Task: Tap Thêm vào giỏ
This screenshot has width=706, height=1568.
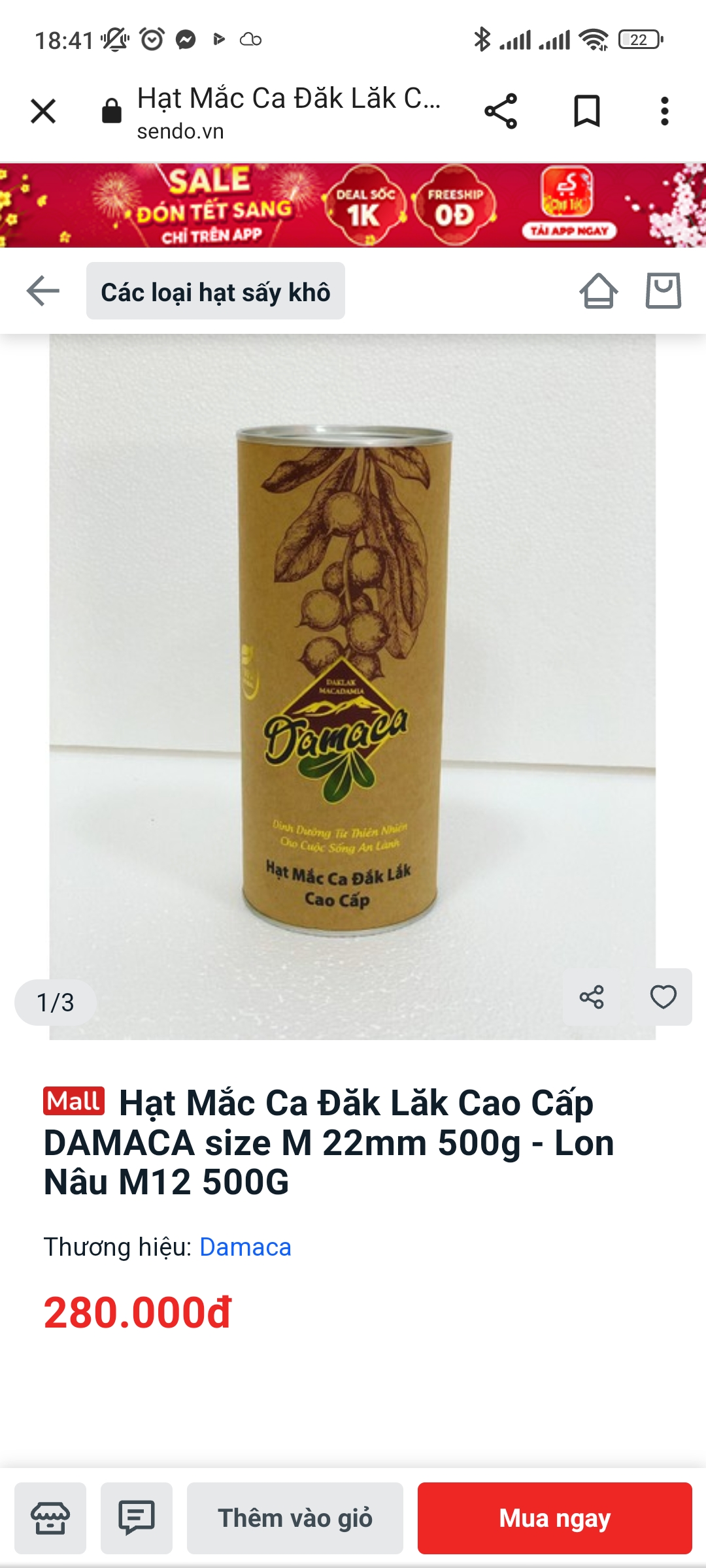Action: 295,1518
